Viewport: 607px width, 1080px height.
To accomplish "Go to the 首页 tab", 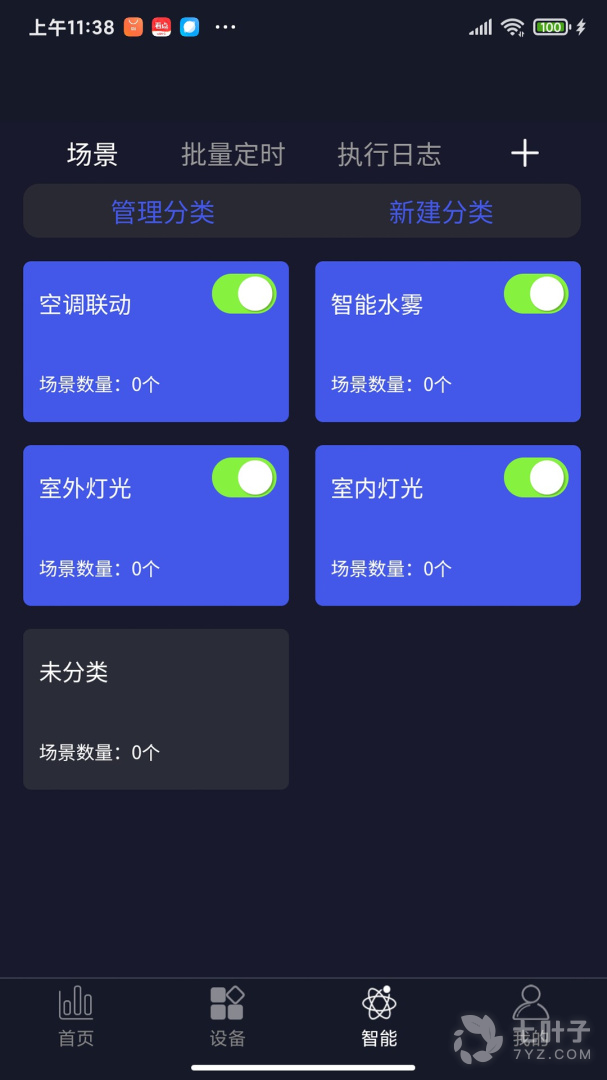I will tap(76, 1017).
